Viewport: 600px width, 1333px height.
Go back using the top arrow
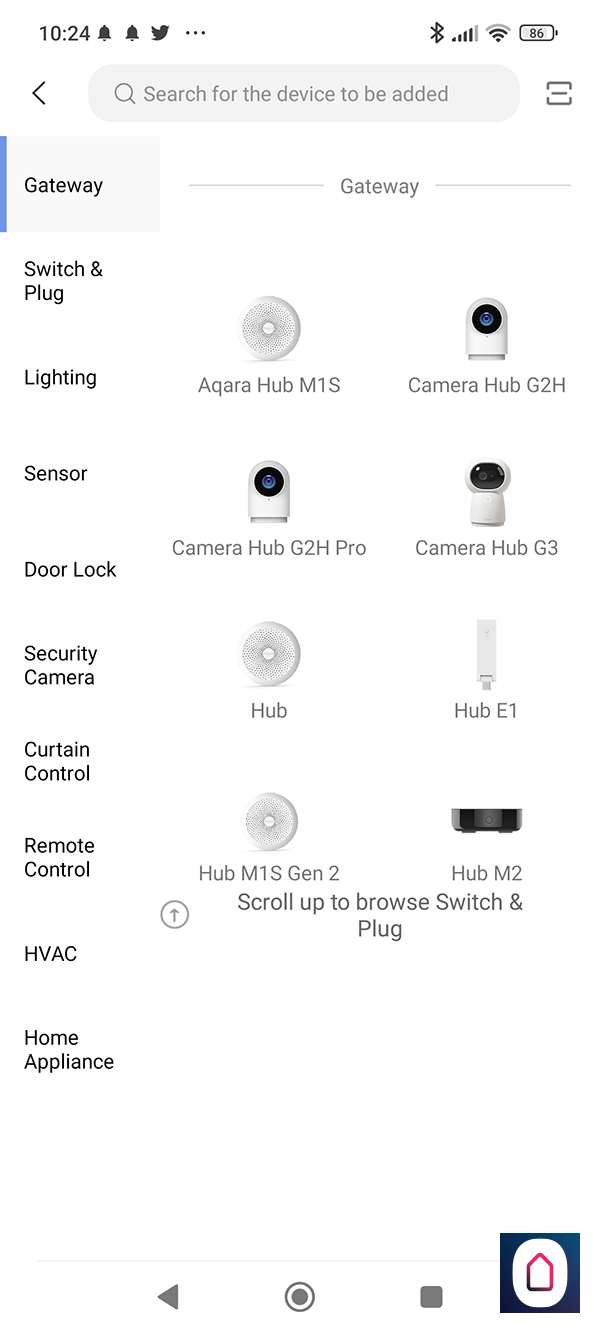[x=39, y=94]
